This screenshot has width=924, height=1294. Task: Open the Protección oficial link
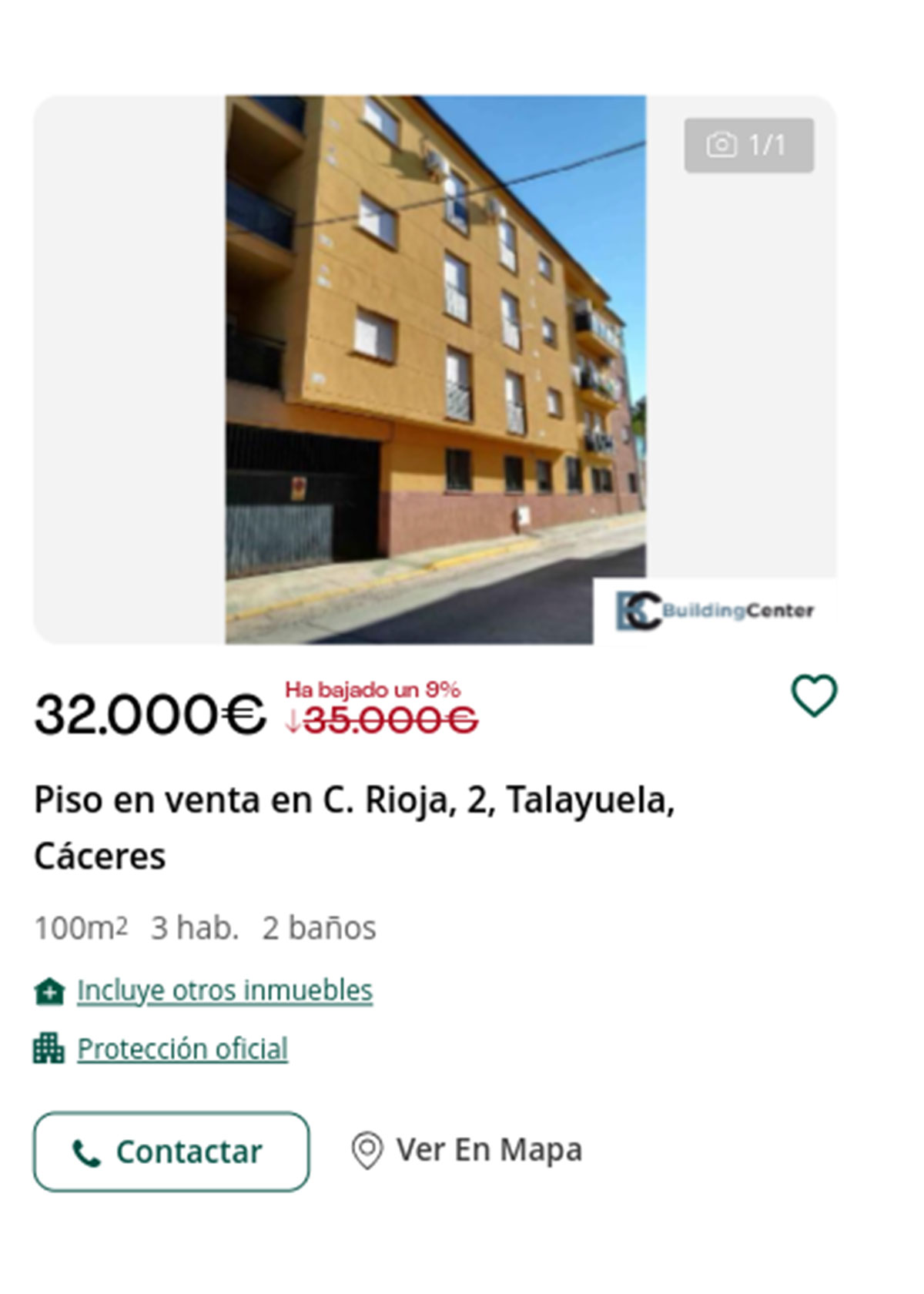click(x=181, y=1048)
